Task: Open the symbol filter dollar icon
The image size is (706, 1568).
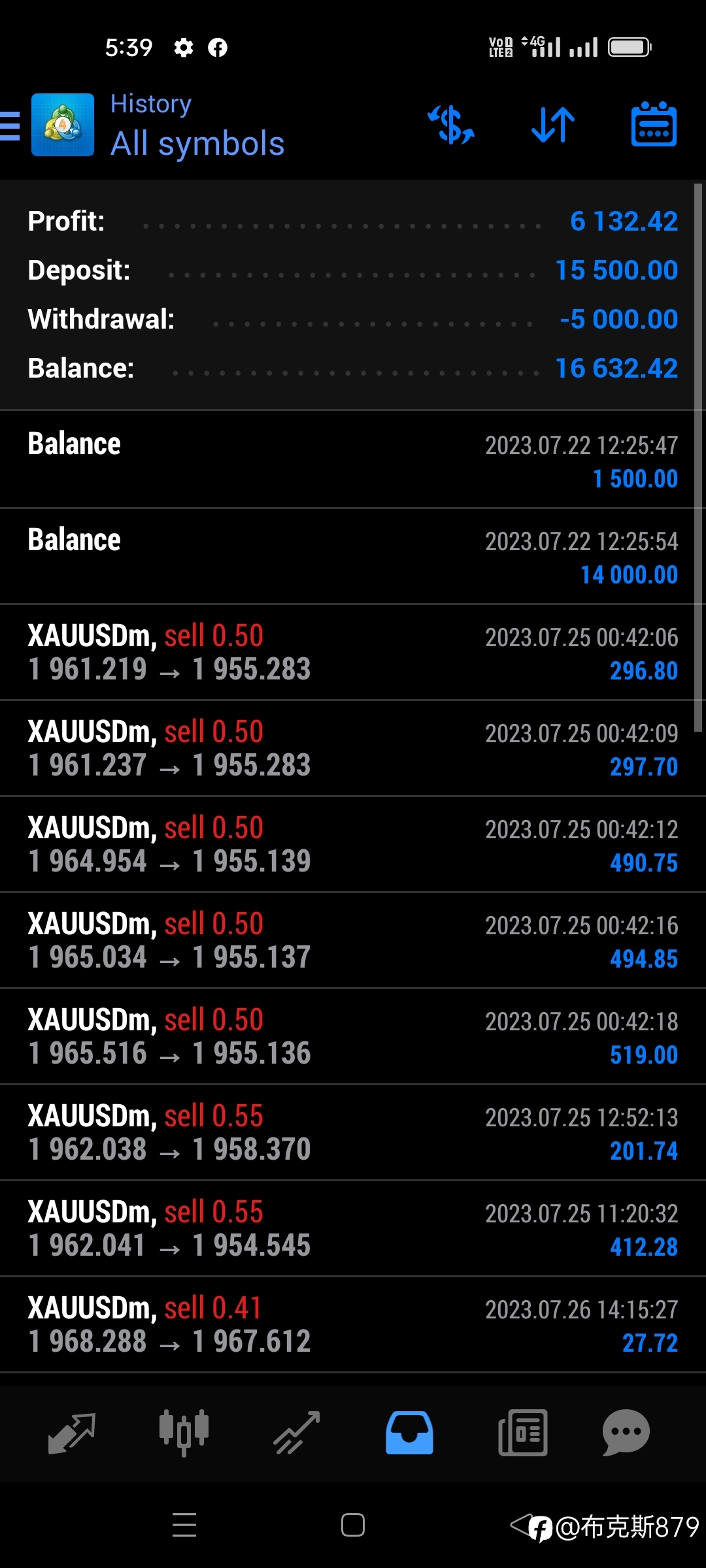Action: pyautogui.click(x=451, y=125)
